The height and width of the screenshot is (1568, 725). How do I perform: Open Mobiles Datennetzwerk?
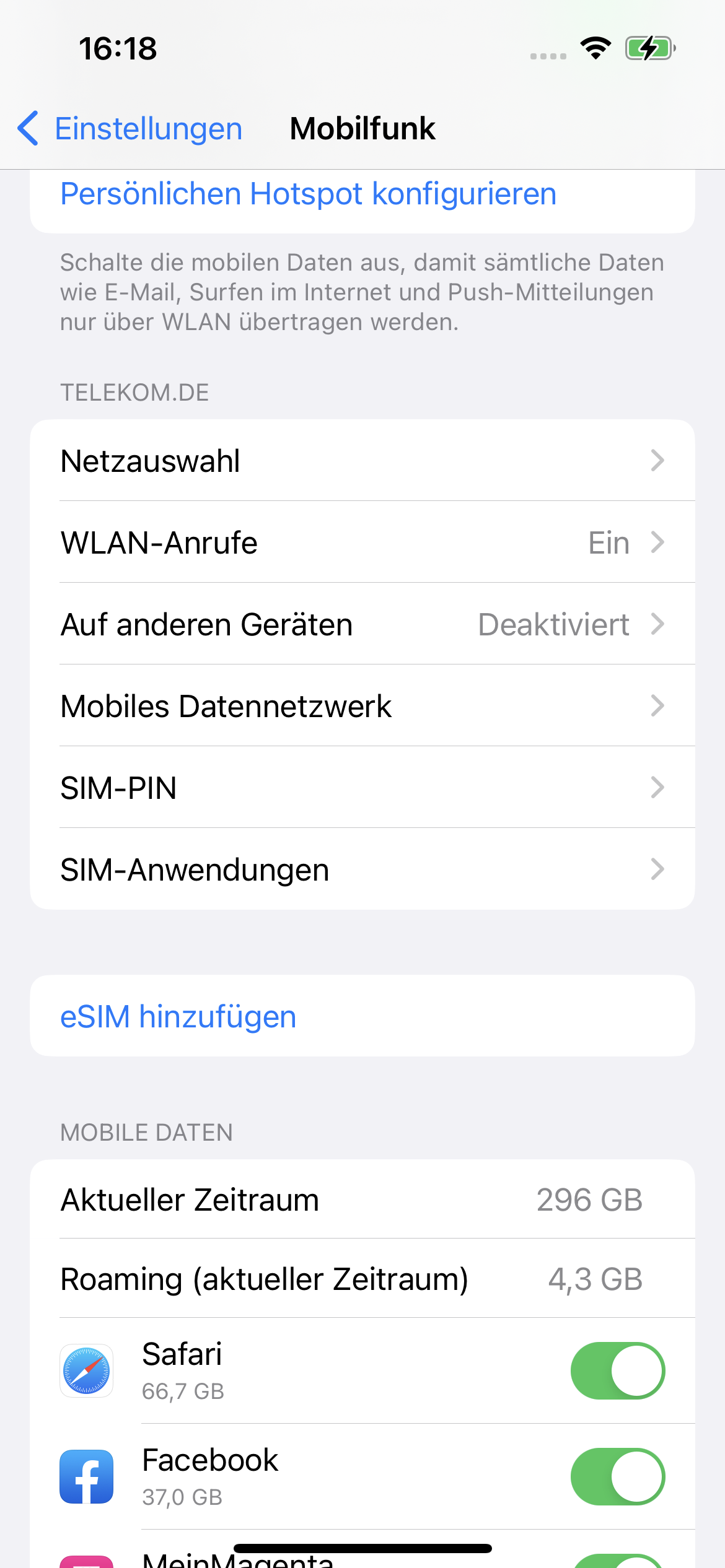click(362, 706)
